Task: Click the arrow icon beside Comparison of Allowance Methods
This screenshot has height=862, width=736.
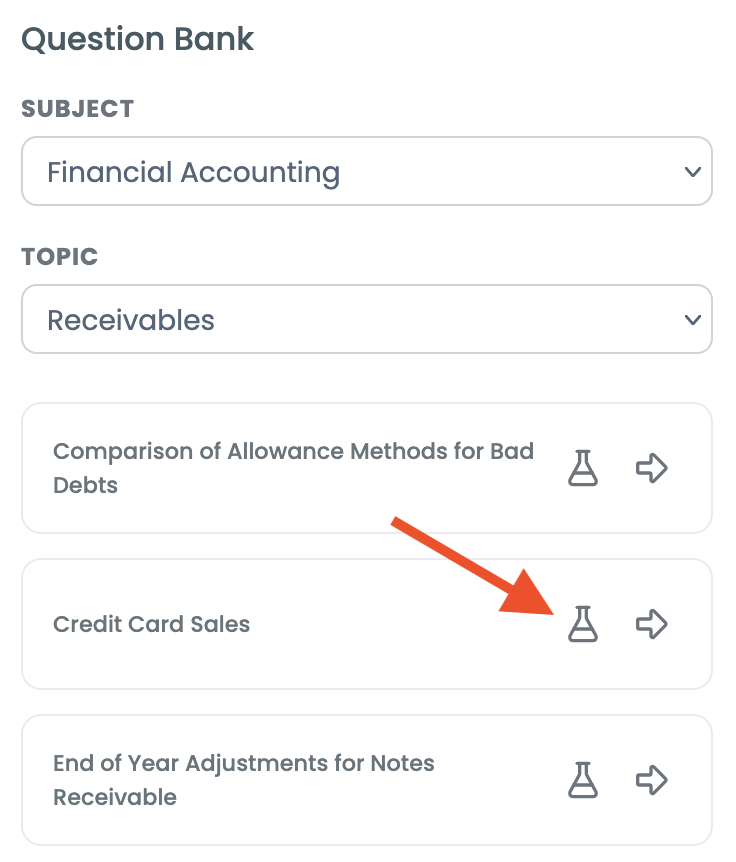Action: 651,468
